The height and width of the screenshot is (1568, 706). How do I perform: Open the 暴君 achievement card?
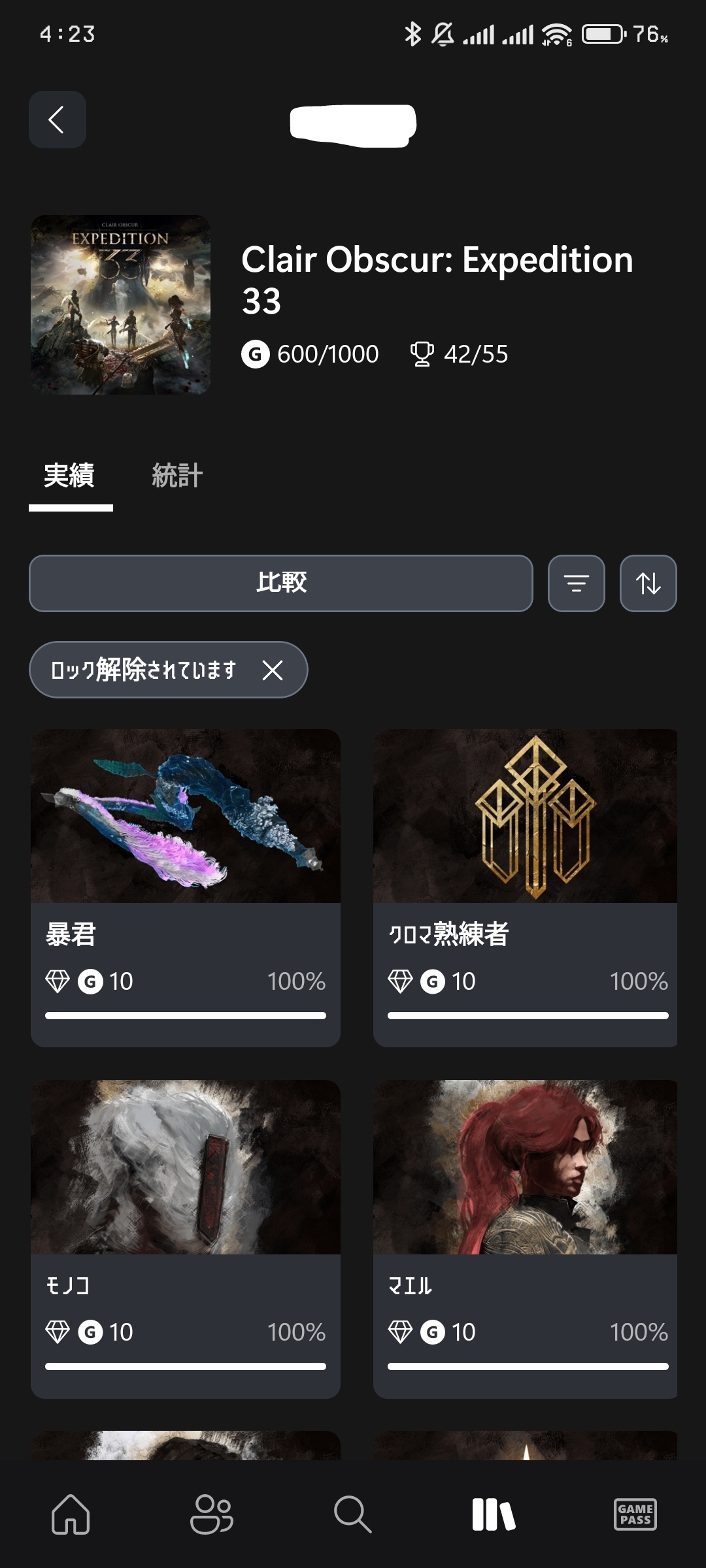point(186,888)
